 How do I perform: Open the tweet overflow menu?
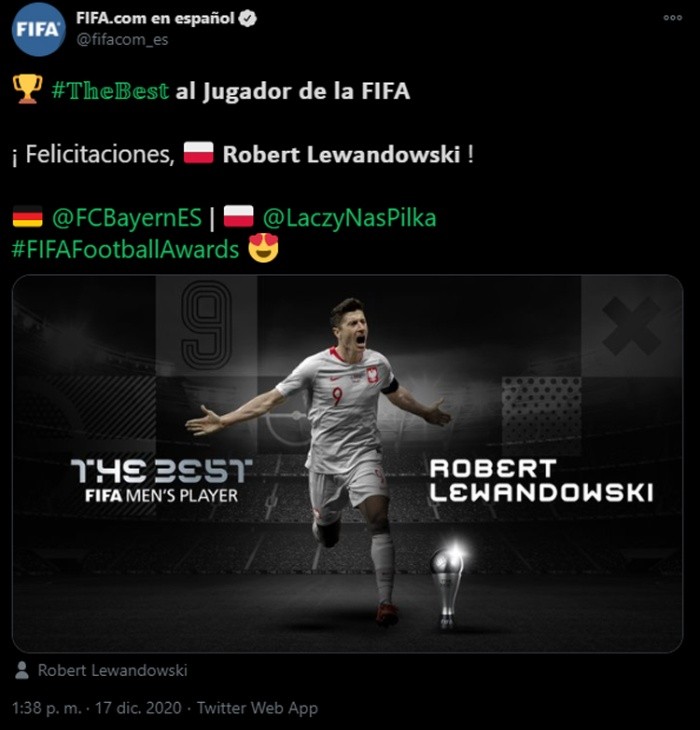pos(674,18)
